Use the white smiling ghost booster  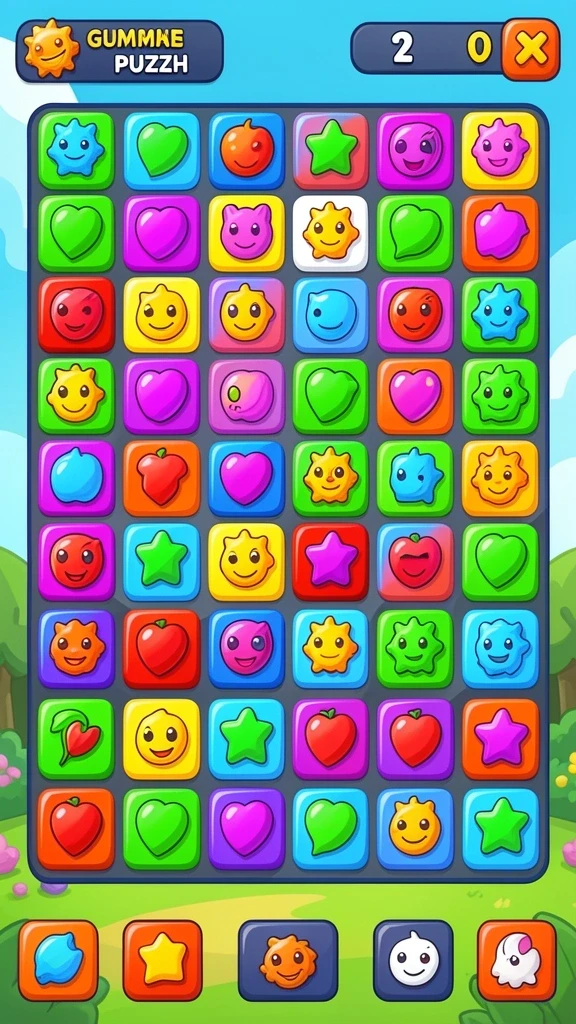tap(413, 960)
